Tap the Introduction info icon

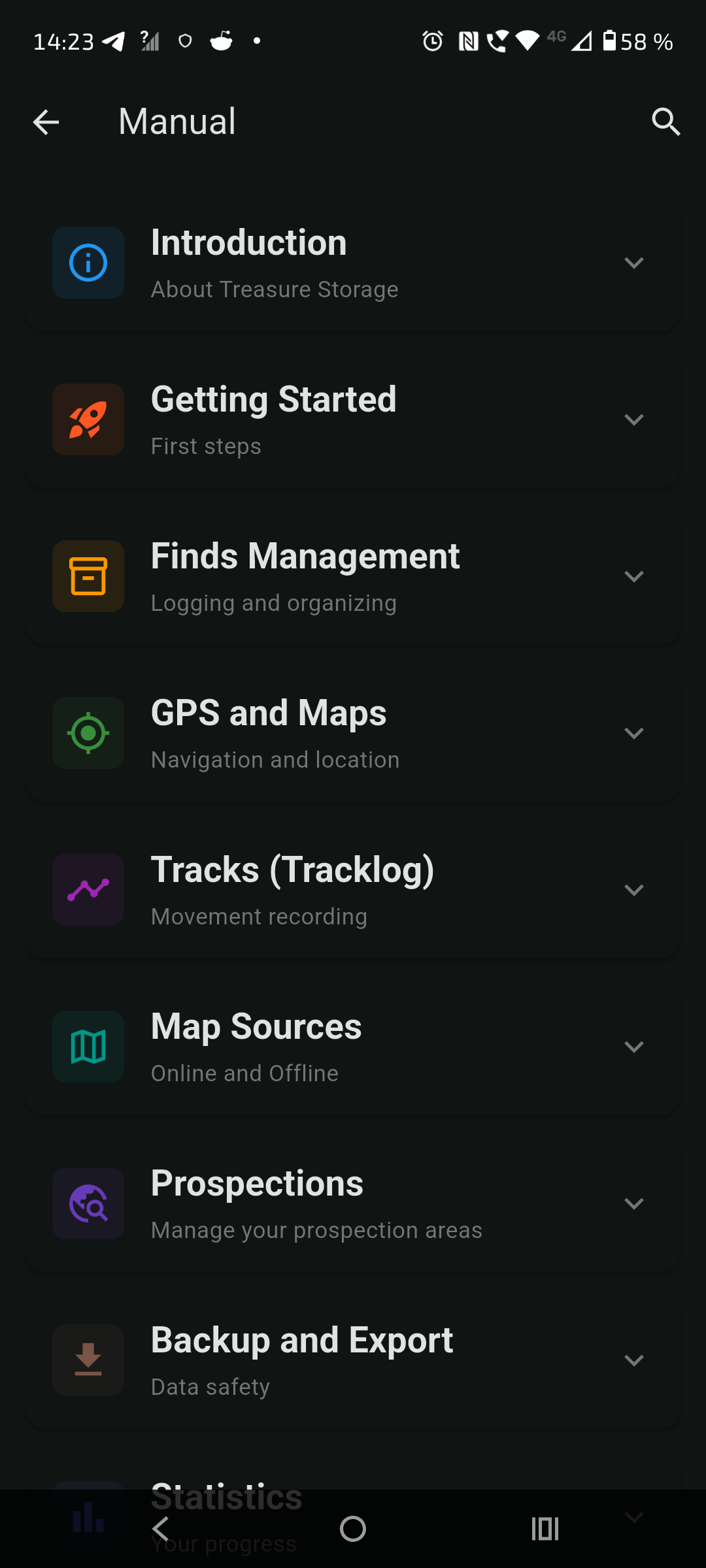(x=88, y=263)
